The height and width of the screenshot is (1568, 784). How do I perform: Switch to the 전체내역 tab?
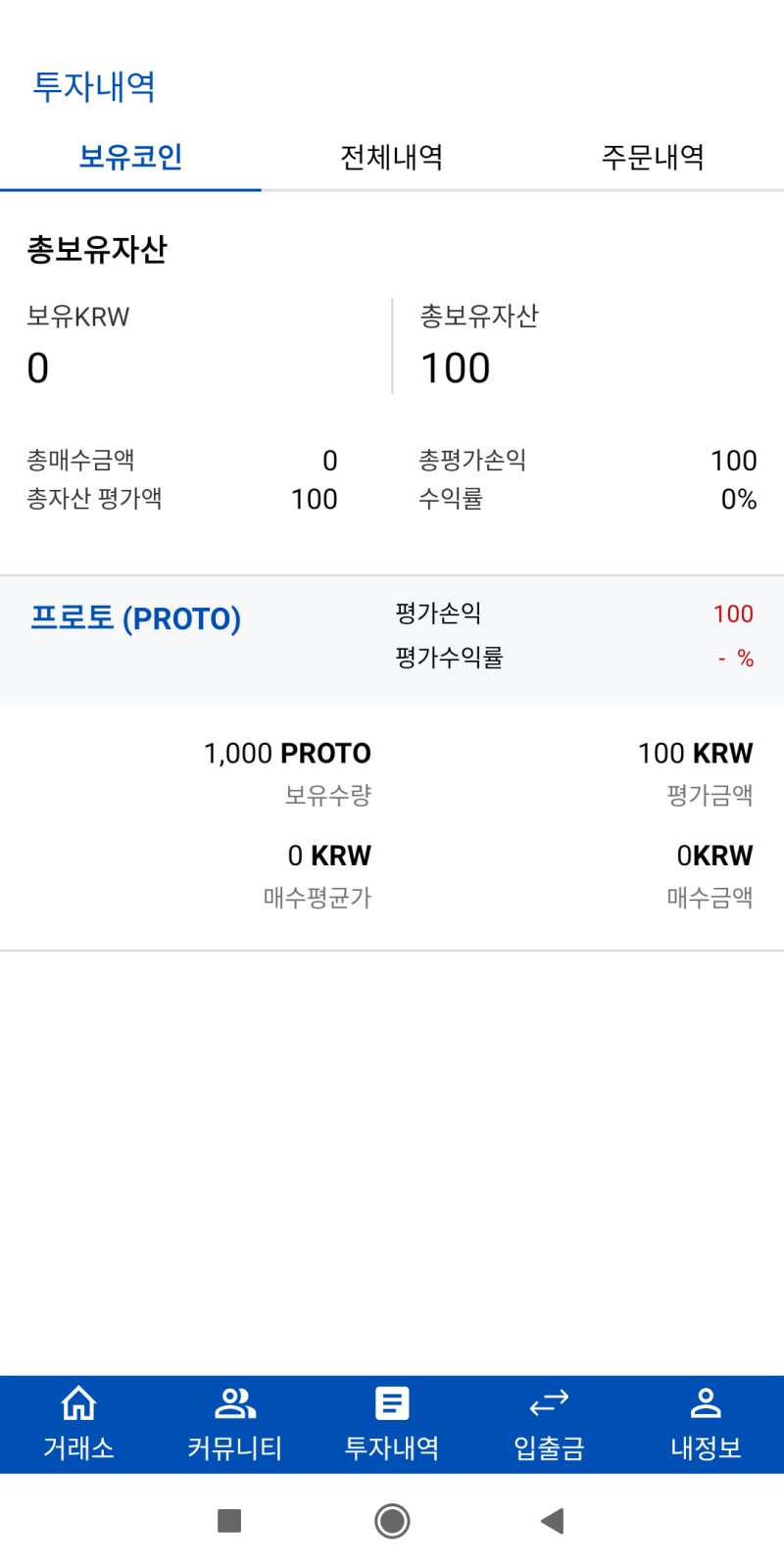[391, 157]
